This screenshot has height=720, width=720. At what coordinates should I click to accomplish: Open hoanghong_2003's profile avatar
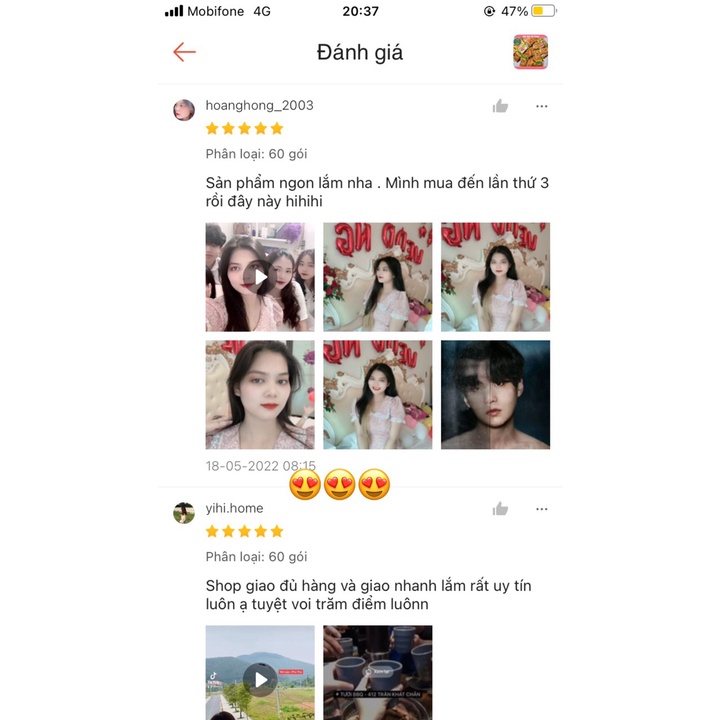pos(184,110)
